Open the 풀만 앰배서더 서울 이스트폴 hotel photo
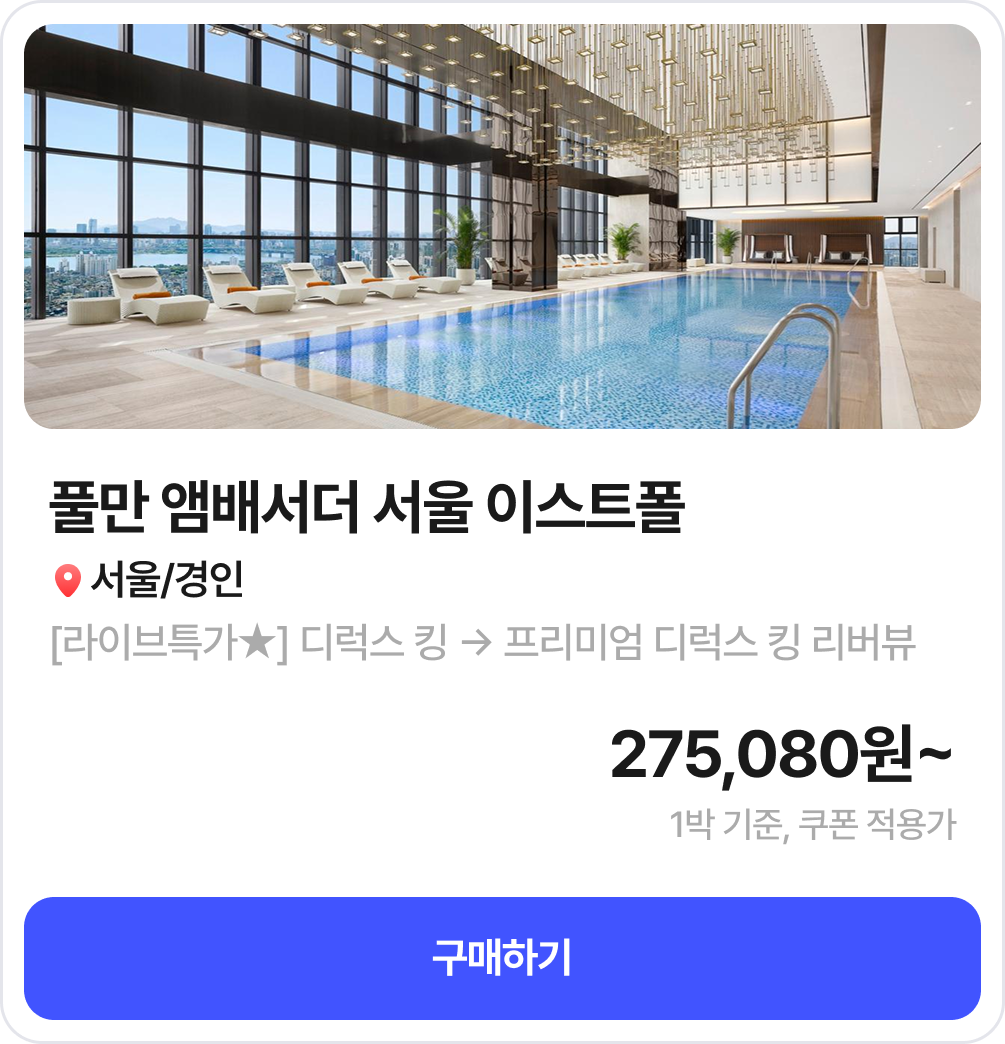Image resolution: width=1005 pixels, height=1044 pixels. click(502, 227)
